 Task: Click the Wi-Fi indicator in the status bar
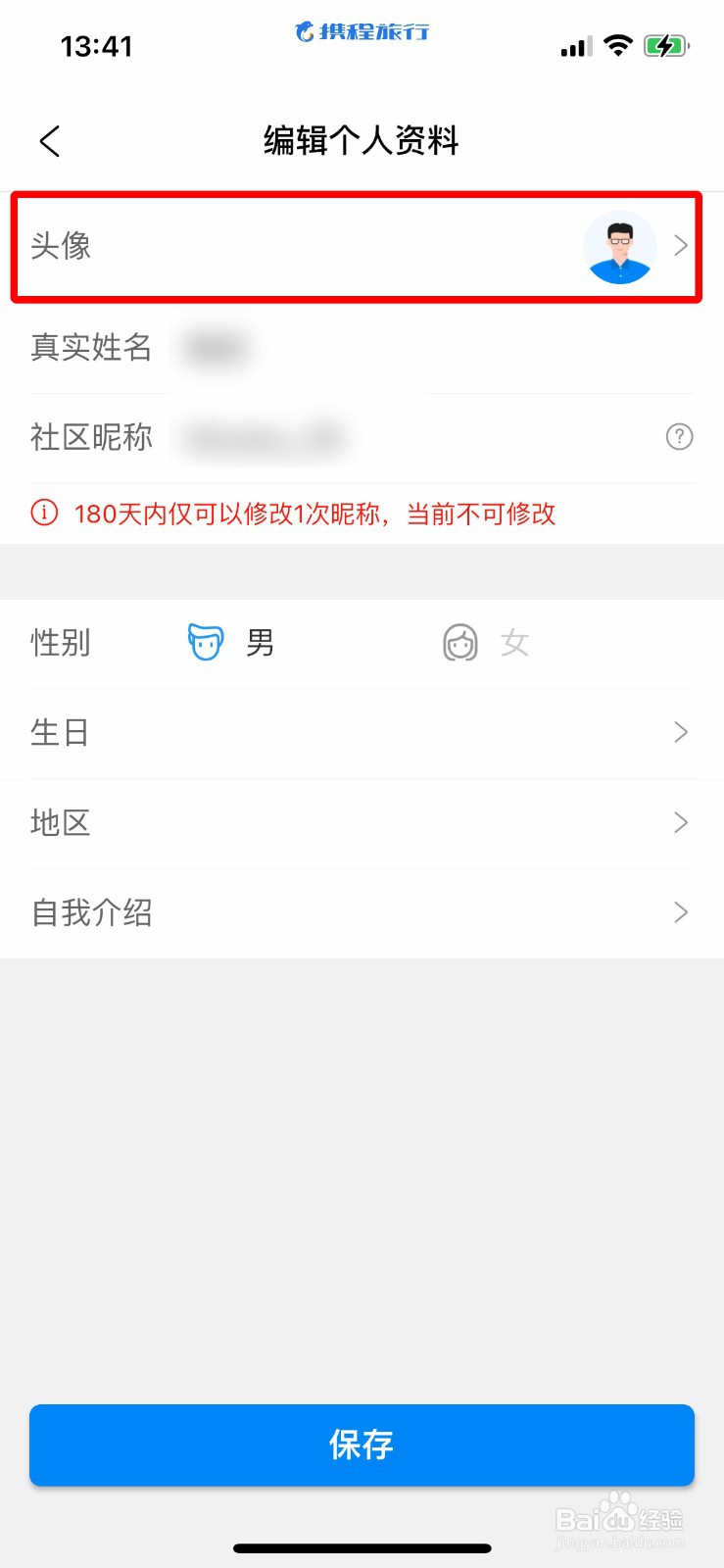coord(619,44)
